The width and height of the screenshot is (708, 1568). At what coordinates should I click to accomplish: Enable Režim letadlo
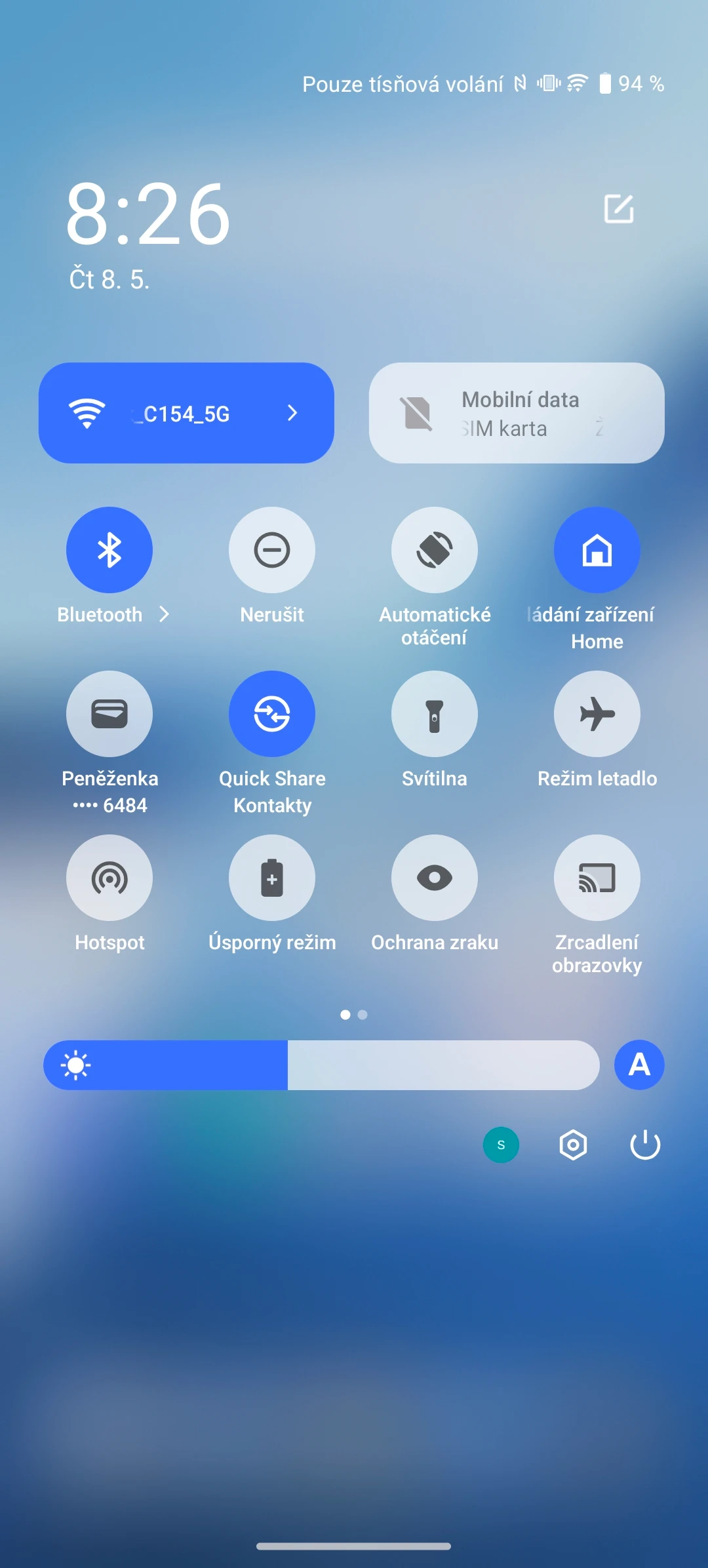[x=597, y=714]
